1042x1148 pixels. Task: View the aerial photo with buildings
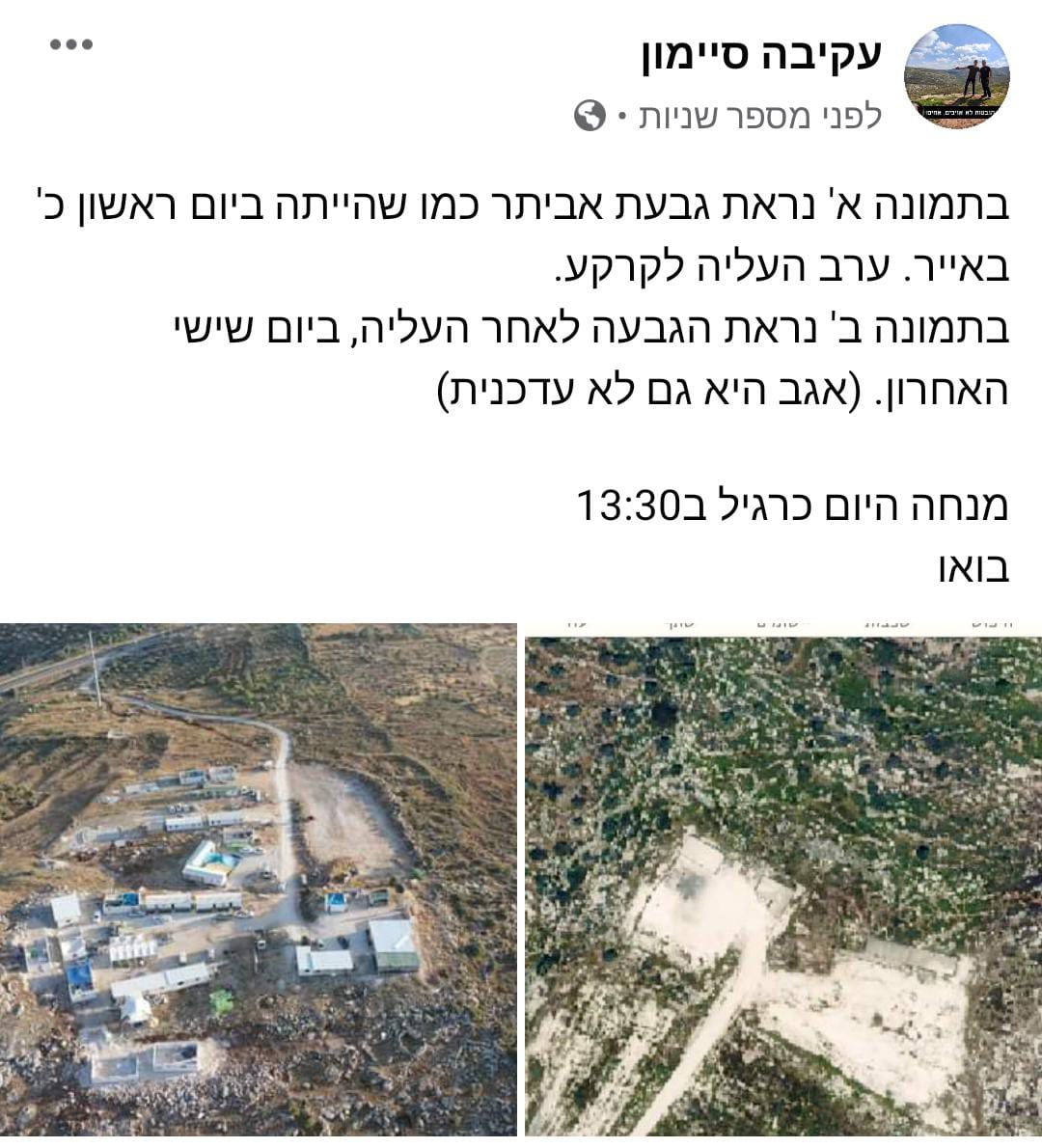tap(259, 880)
